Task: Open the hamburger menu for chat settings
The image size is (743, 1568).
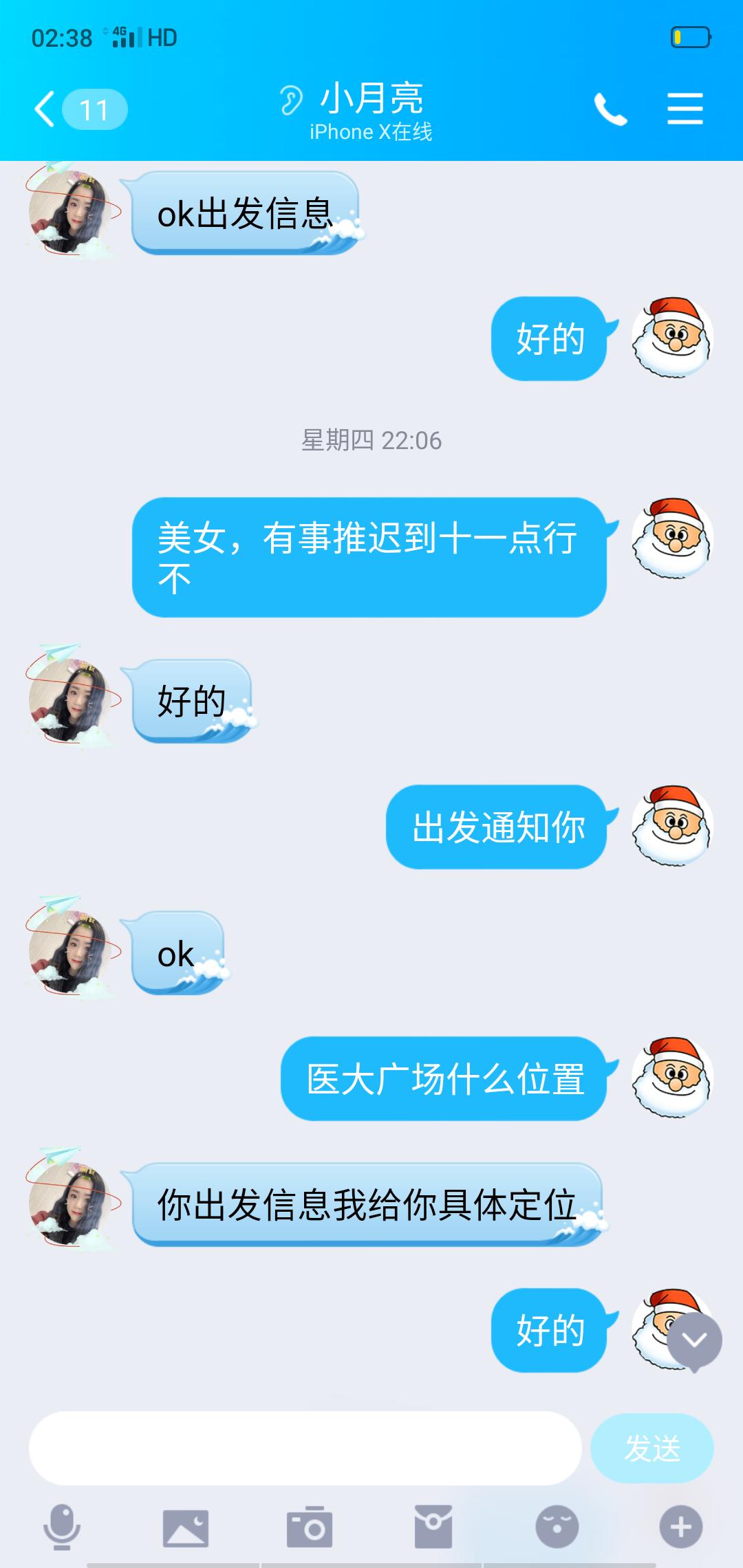Action: tap(685, 108)
